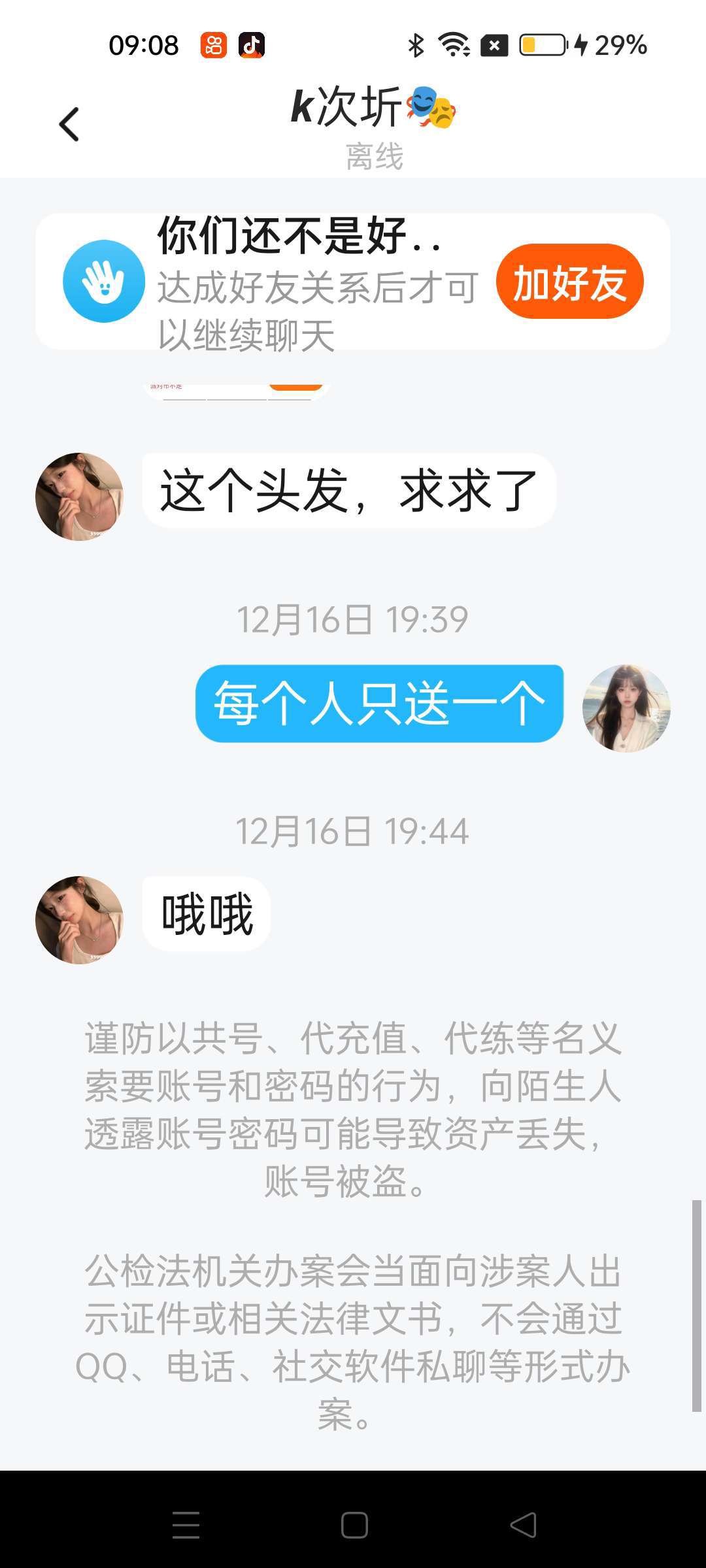Open recent apps from navigation bar

(186, 1525)
